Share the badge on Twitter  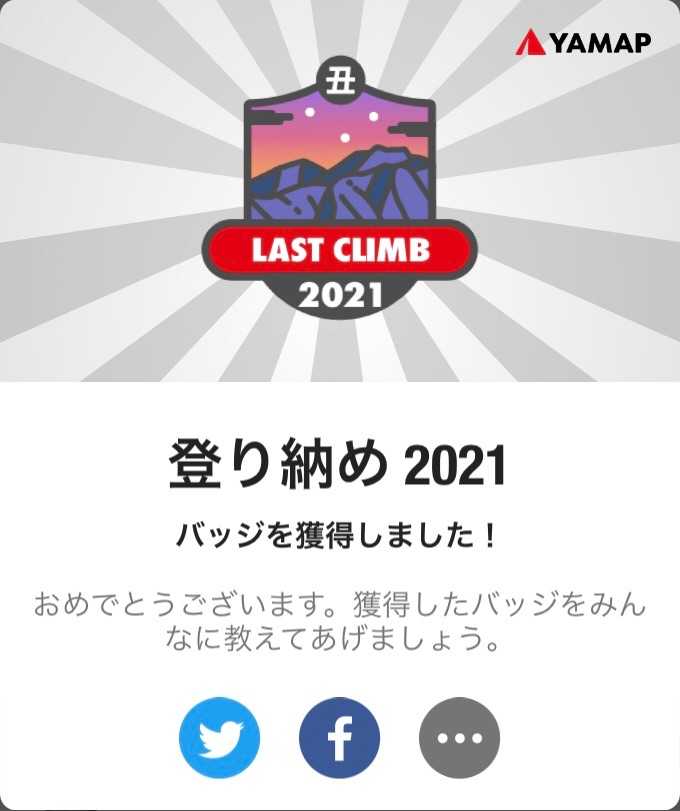219,738
